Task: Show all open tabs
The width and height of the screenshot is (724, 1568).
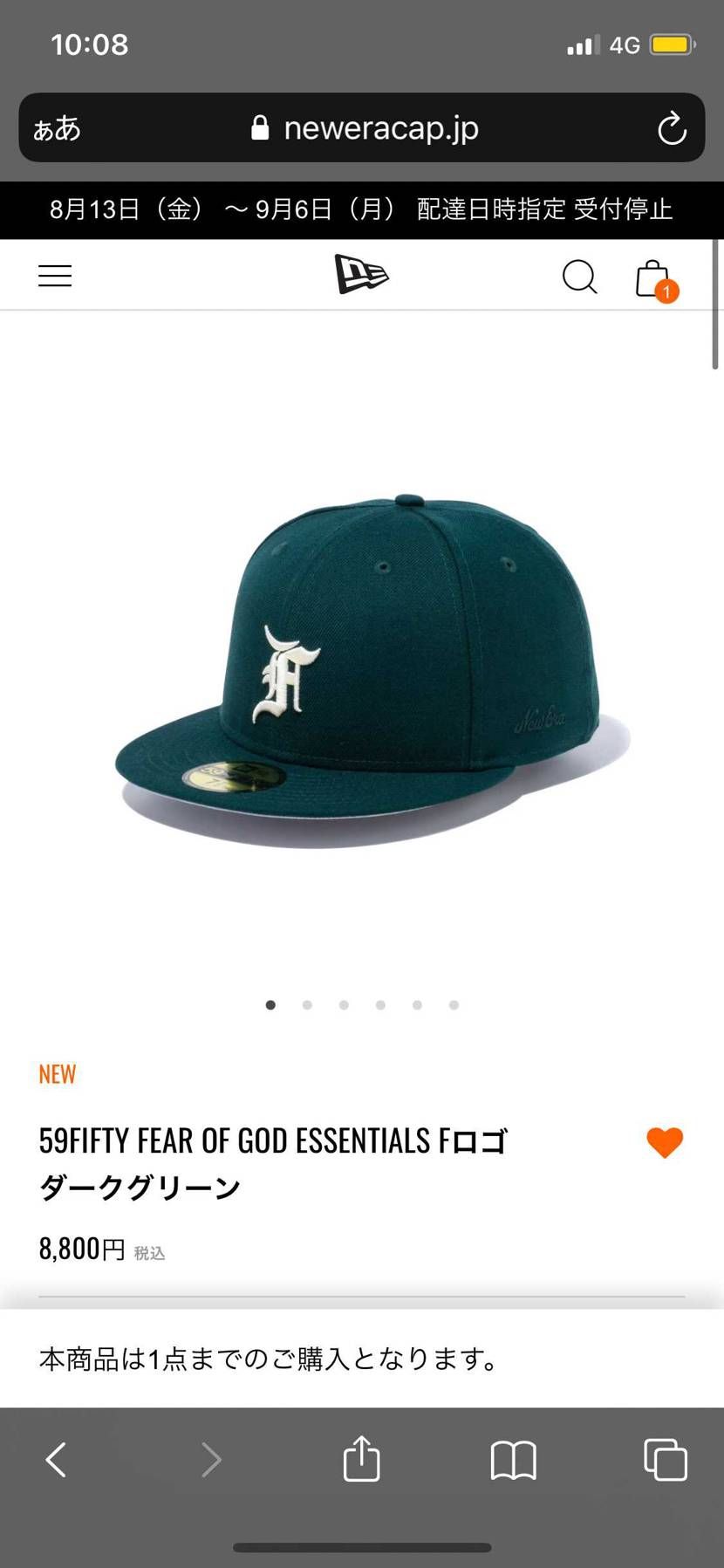Action: [665, 1459]
